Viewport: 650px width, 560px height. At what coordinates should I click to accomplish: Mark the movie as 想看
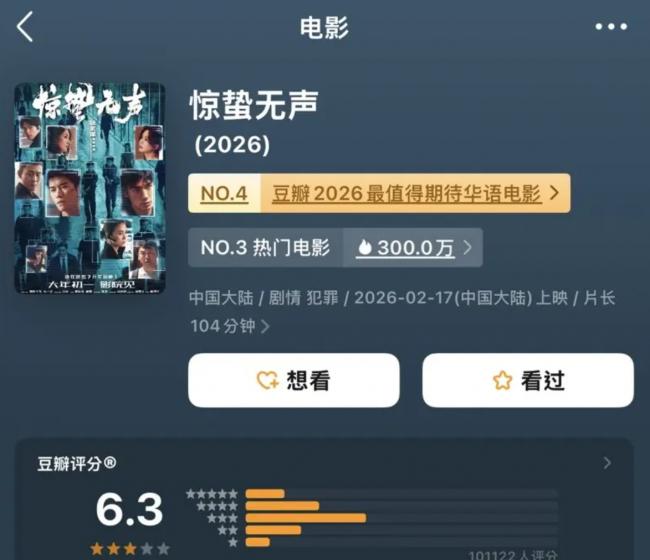[294, 380]
